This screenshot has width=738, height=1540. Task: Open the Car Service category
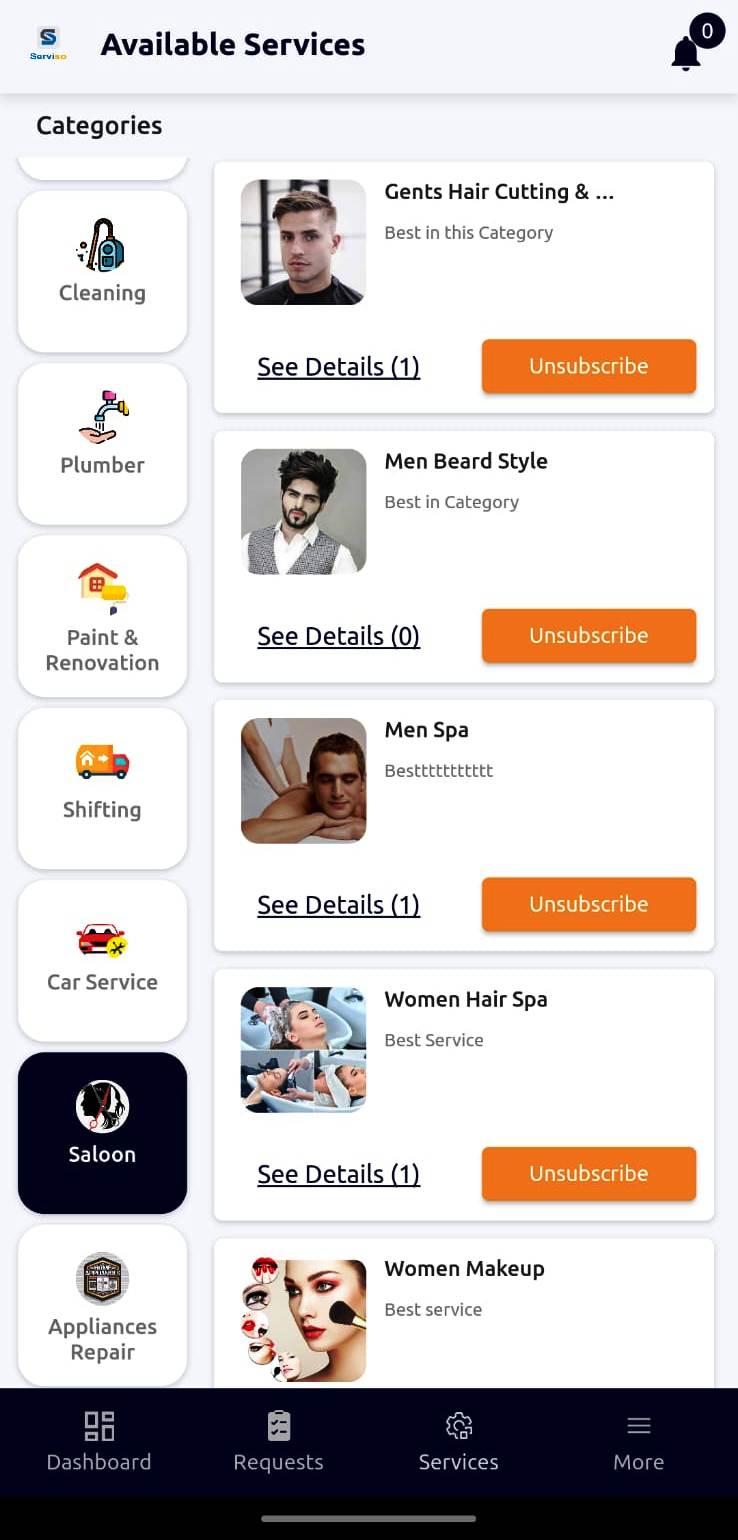(x=102, y=960)
